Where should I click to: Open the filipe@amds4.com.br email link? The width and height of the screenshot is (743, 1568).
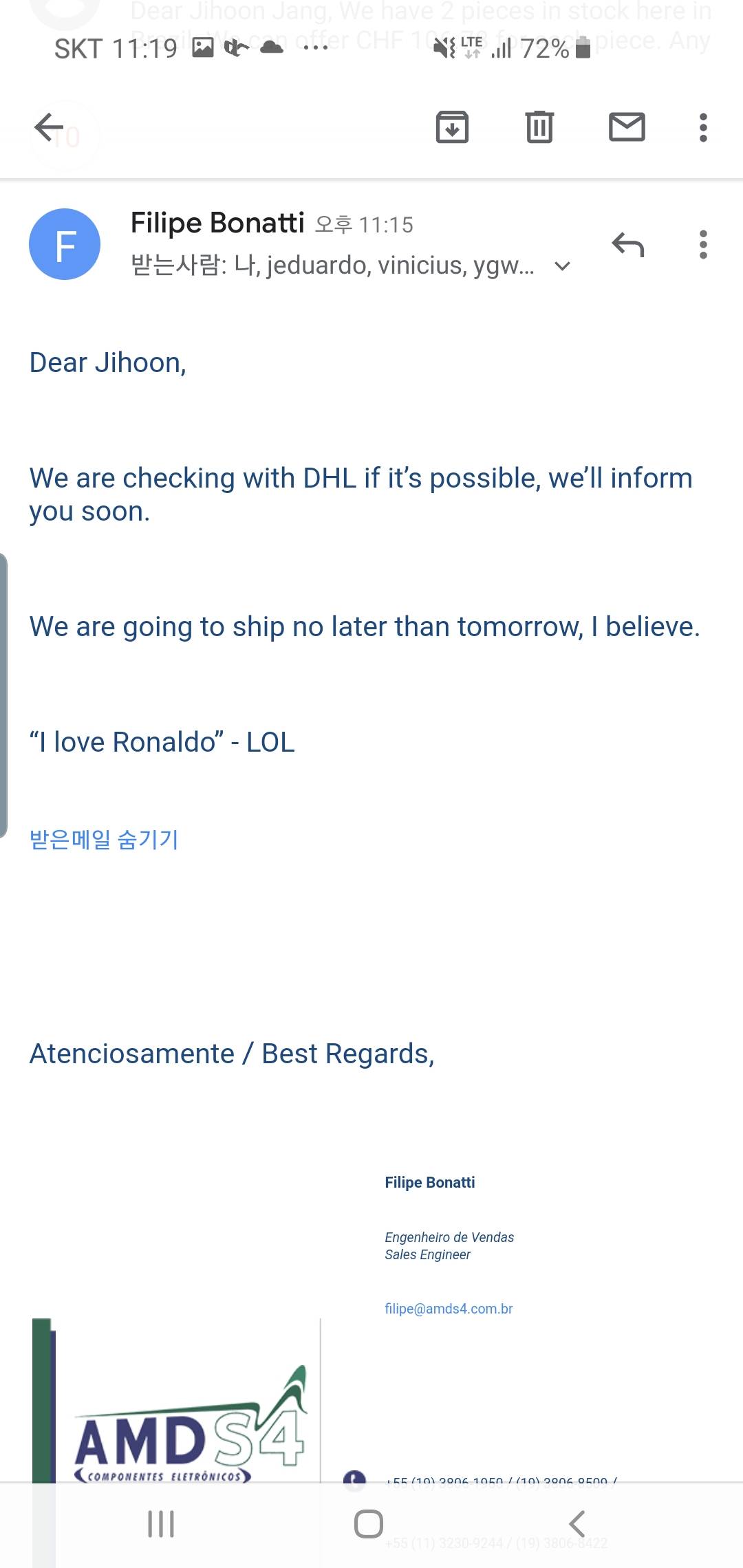tap(449, 1309)
